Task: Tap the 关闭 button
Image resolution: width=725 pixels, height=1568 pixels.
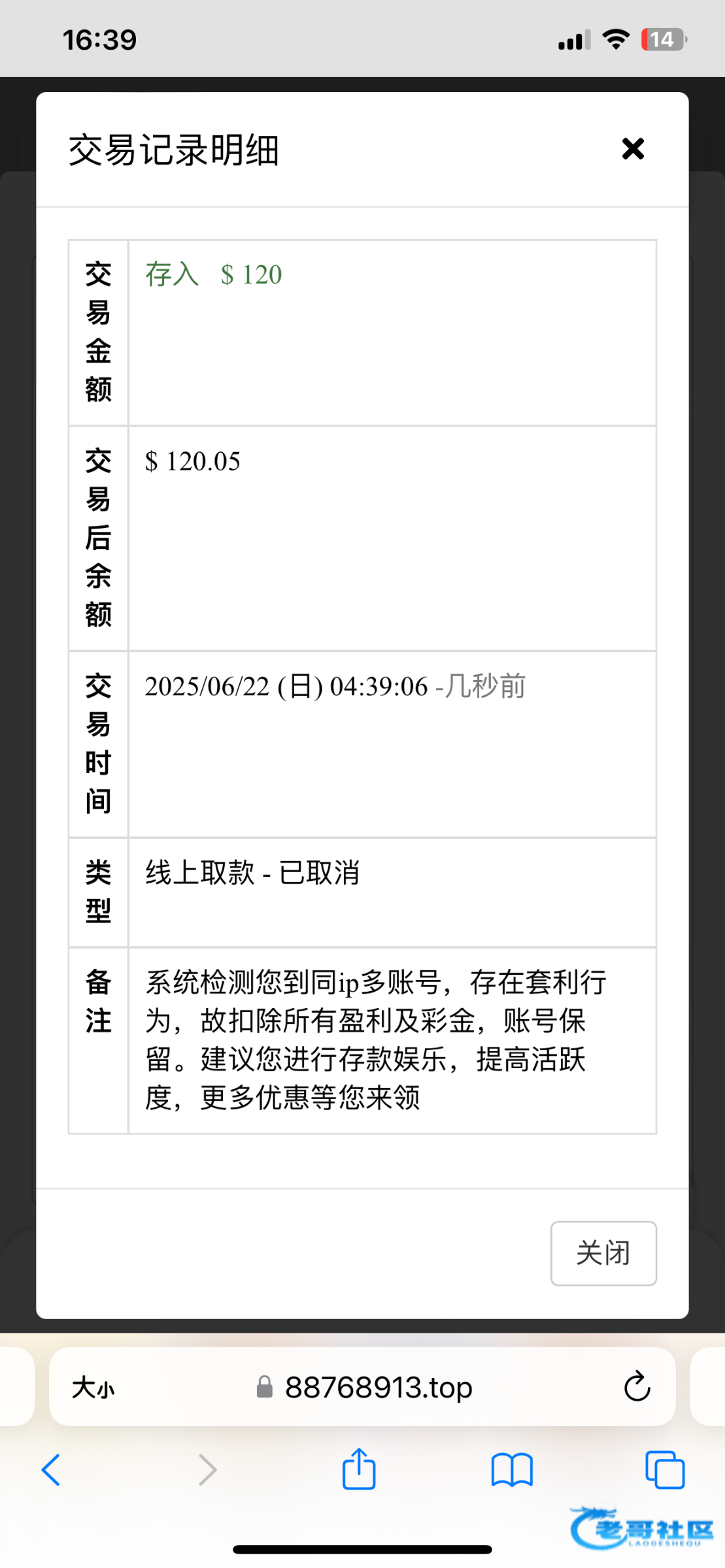Action: [x=603, y=1253]
